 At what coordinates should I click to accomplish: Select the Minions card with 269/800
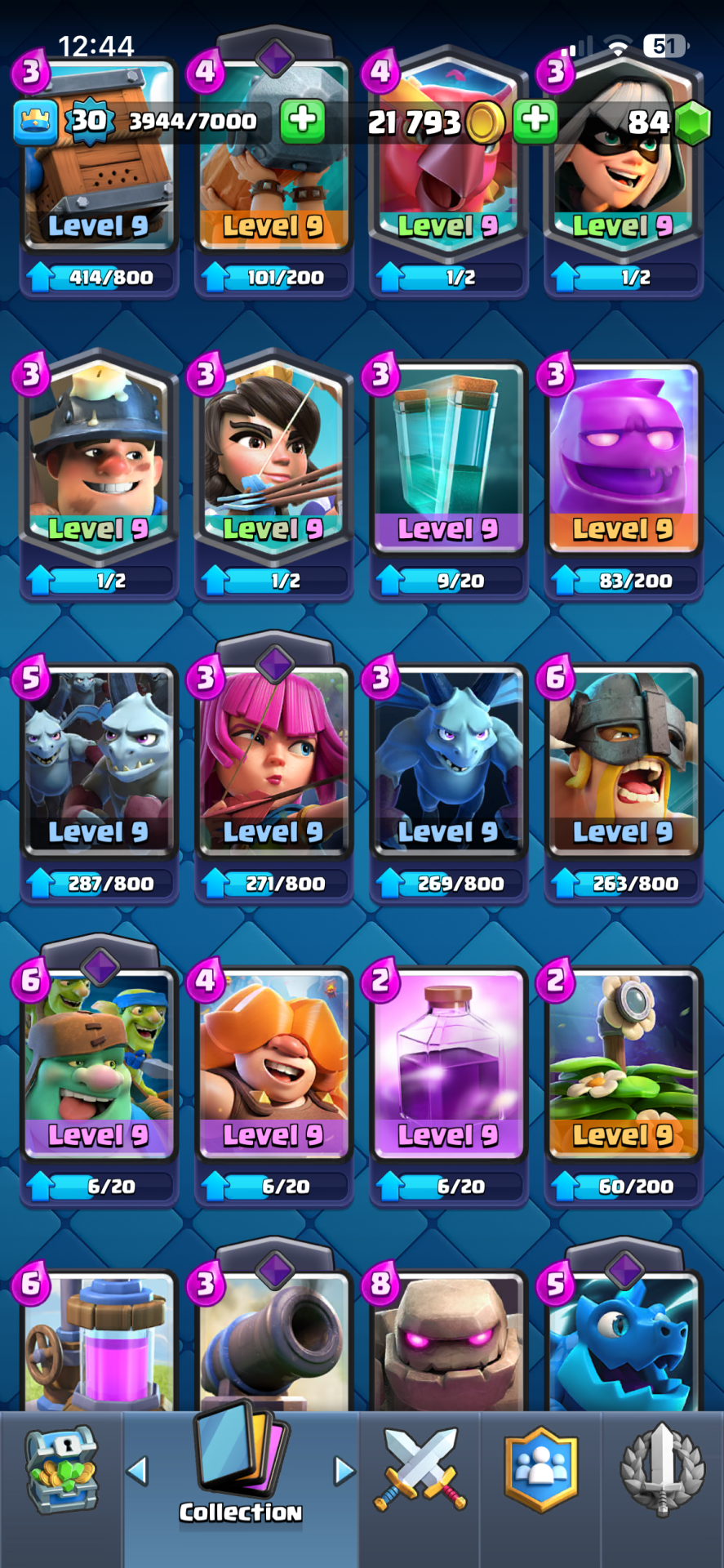click(x=447, y=759)
